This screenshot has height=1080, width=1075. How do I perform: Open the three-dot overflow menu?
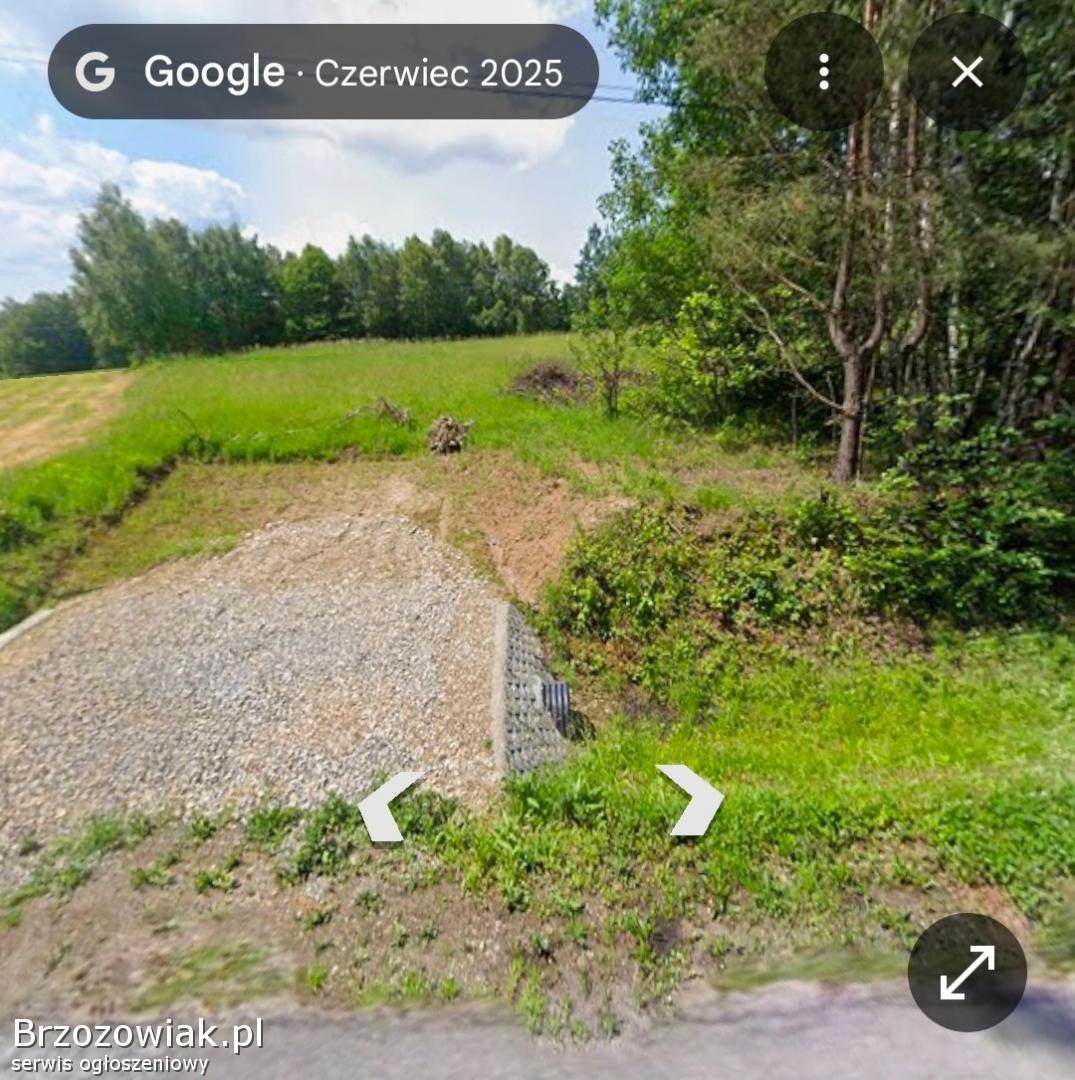coord(823,72)
